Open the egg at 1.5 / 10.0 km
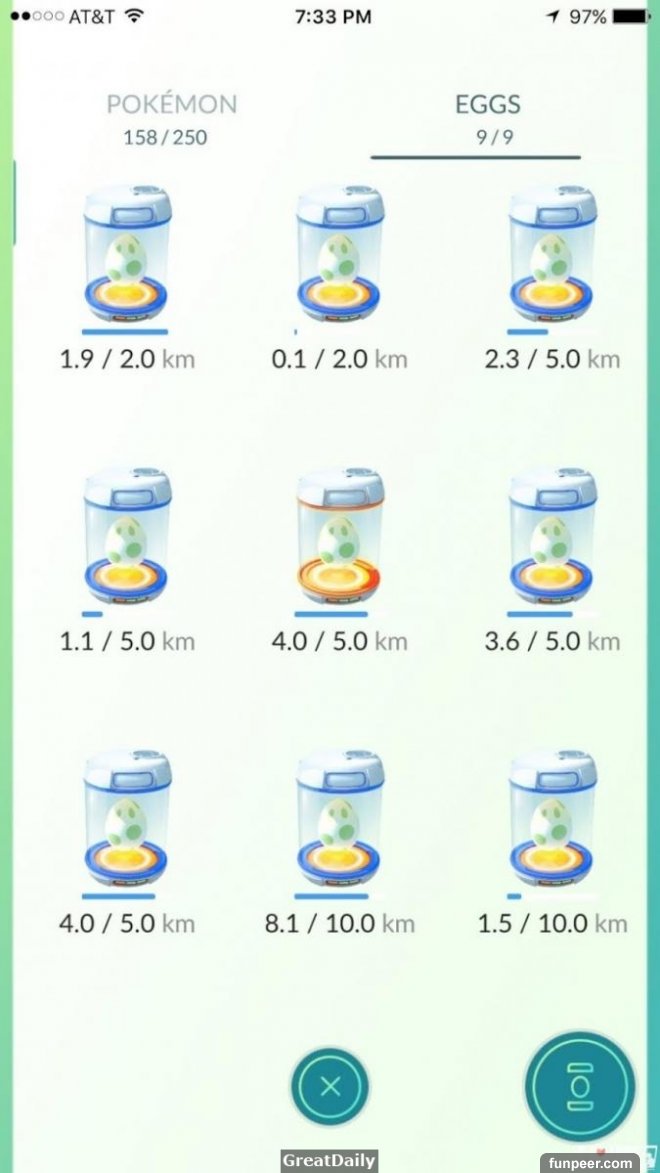 pos(551,820)
